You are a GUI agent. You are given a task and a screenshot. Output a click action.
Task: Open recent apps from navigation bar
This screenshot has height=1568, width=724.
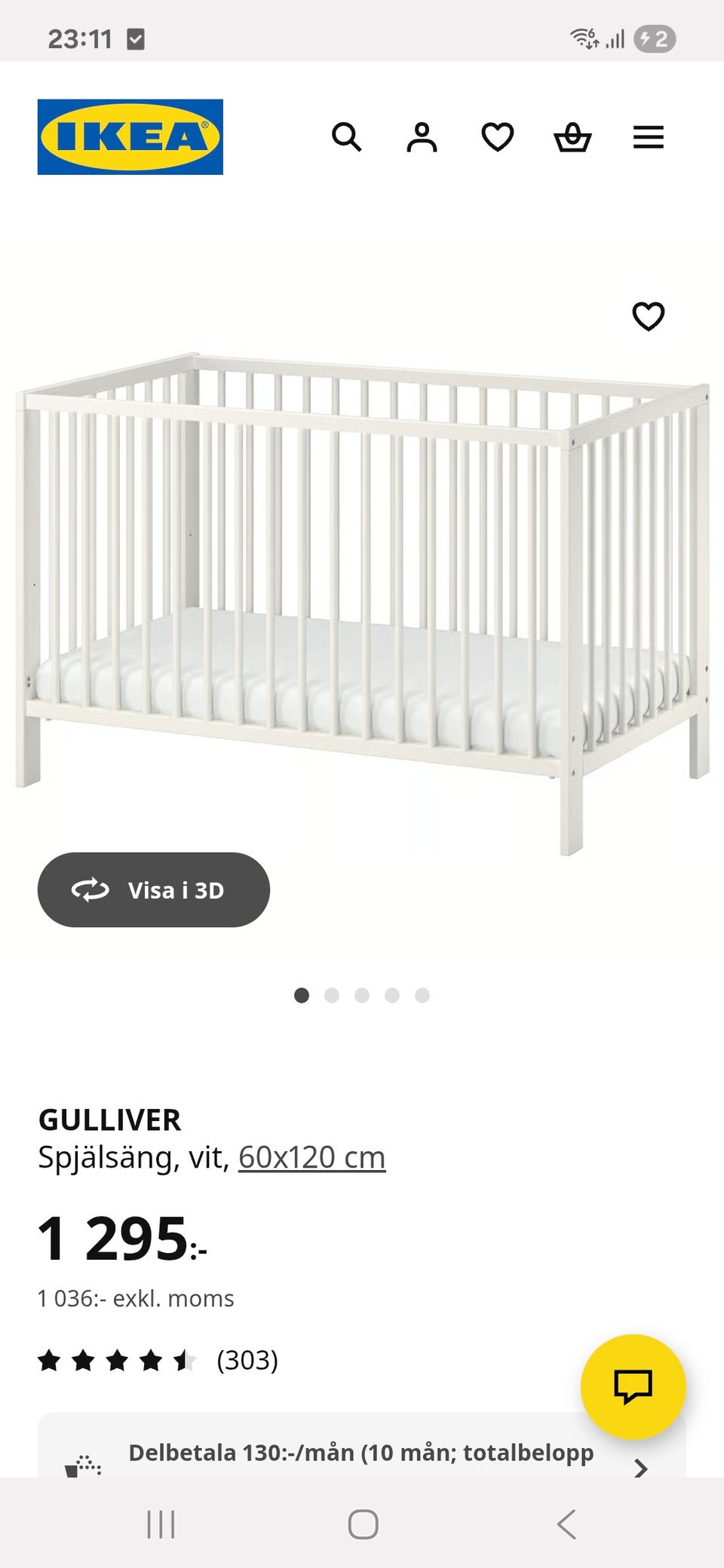[161, 1524]
